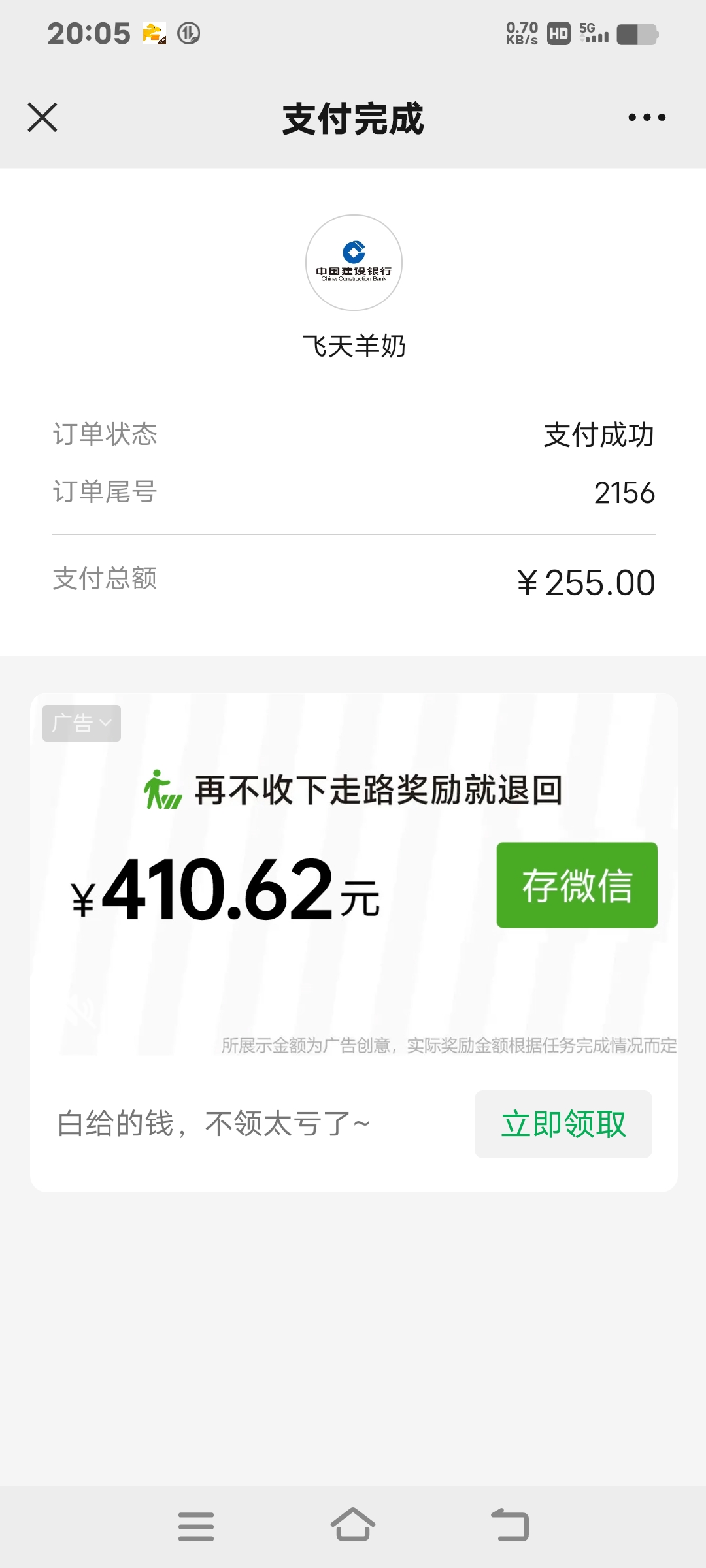This screenshot has width=706, height=1568.
Task: Claim the reward via 立即领取
Action: pos(563,1124)
